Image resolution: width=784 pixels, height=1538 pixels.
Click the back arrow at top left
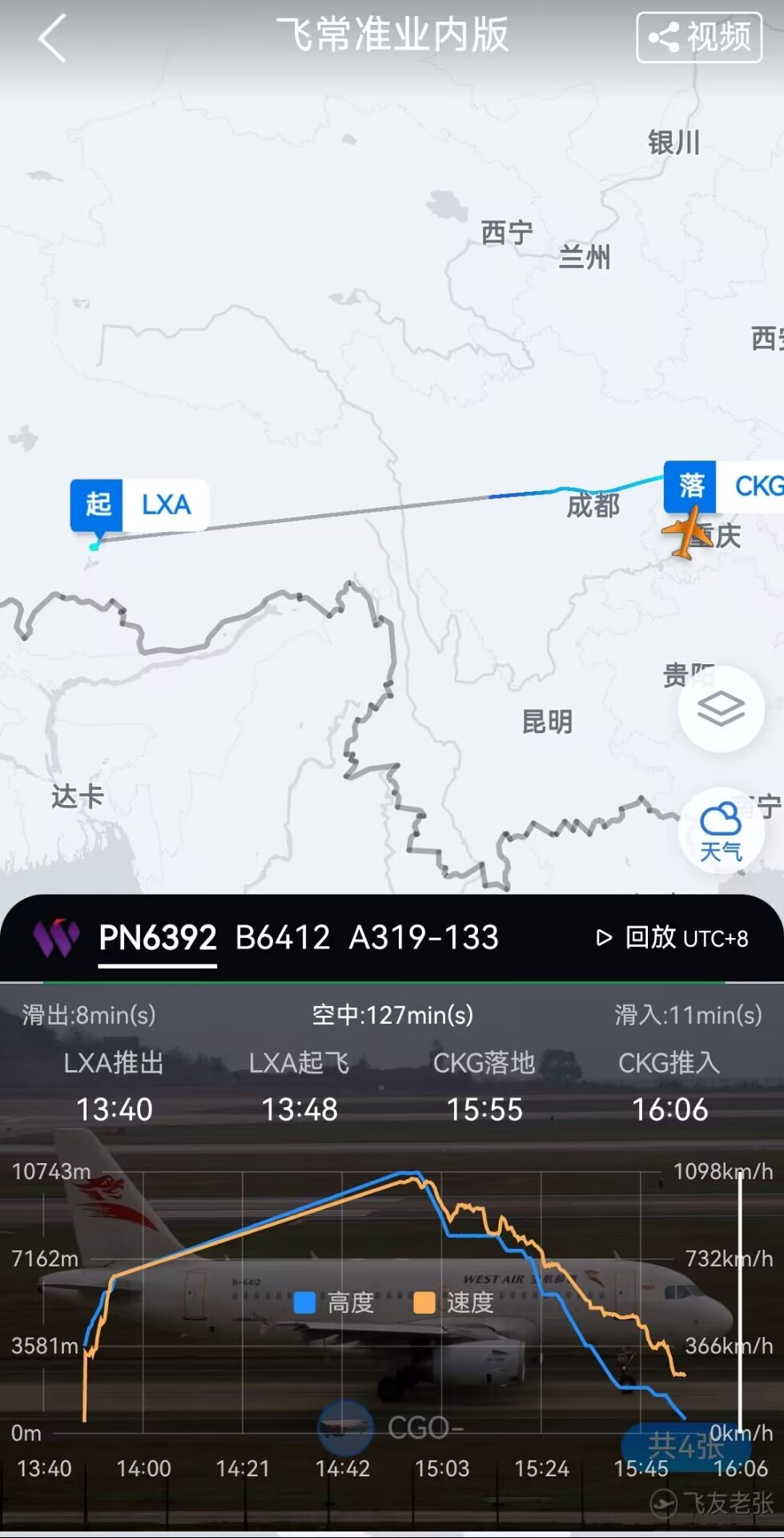coord(50,38)
